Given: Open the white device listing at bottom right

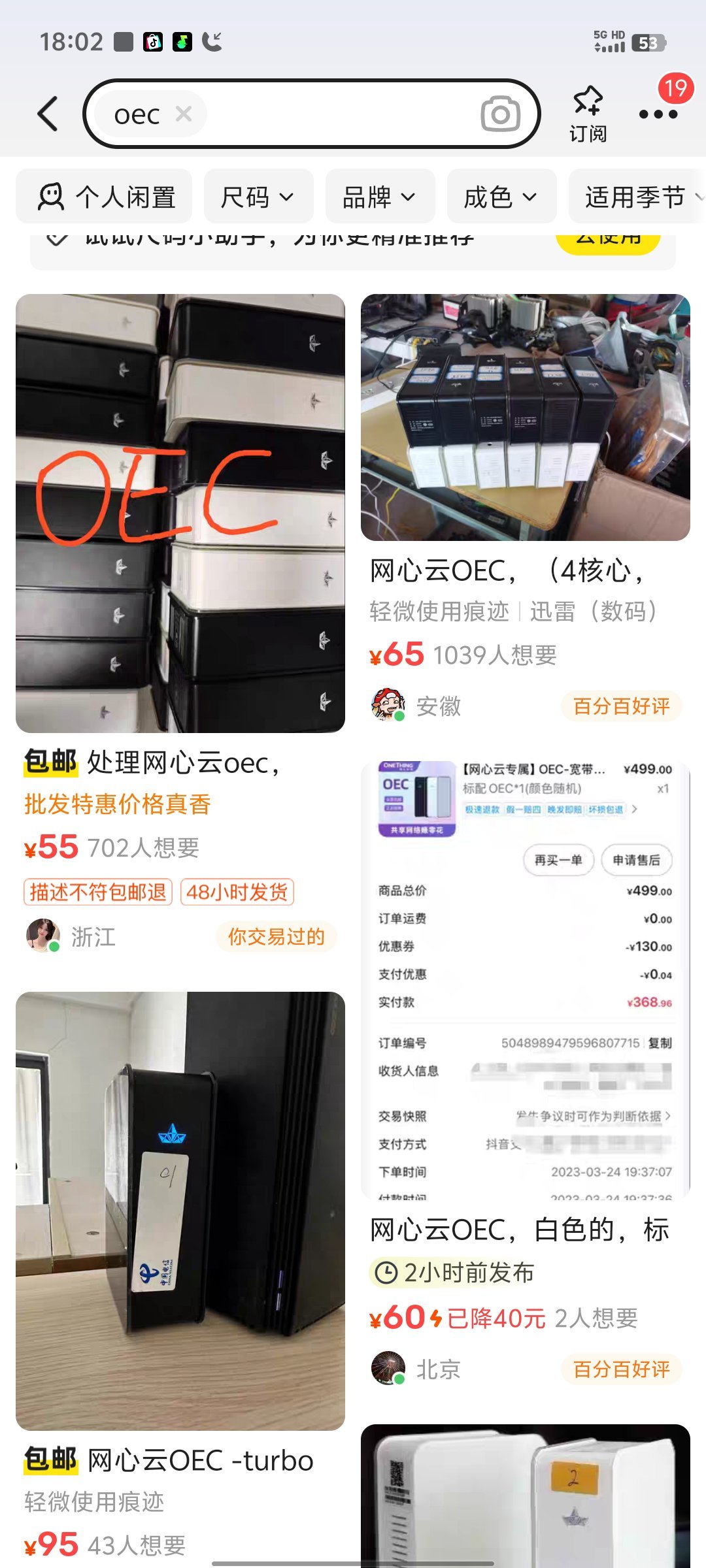Looking at the screenshot, I should (525, 1496).
